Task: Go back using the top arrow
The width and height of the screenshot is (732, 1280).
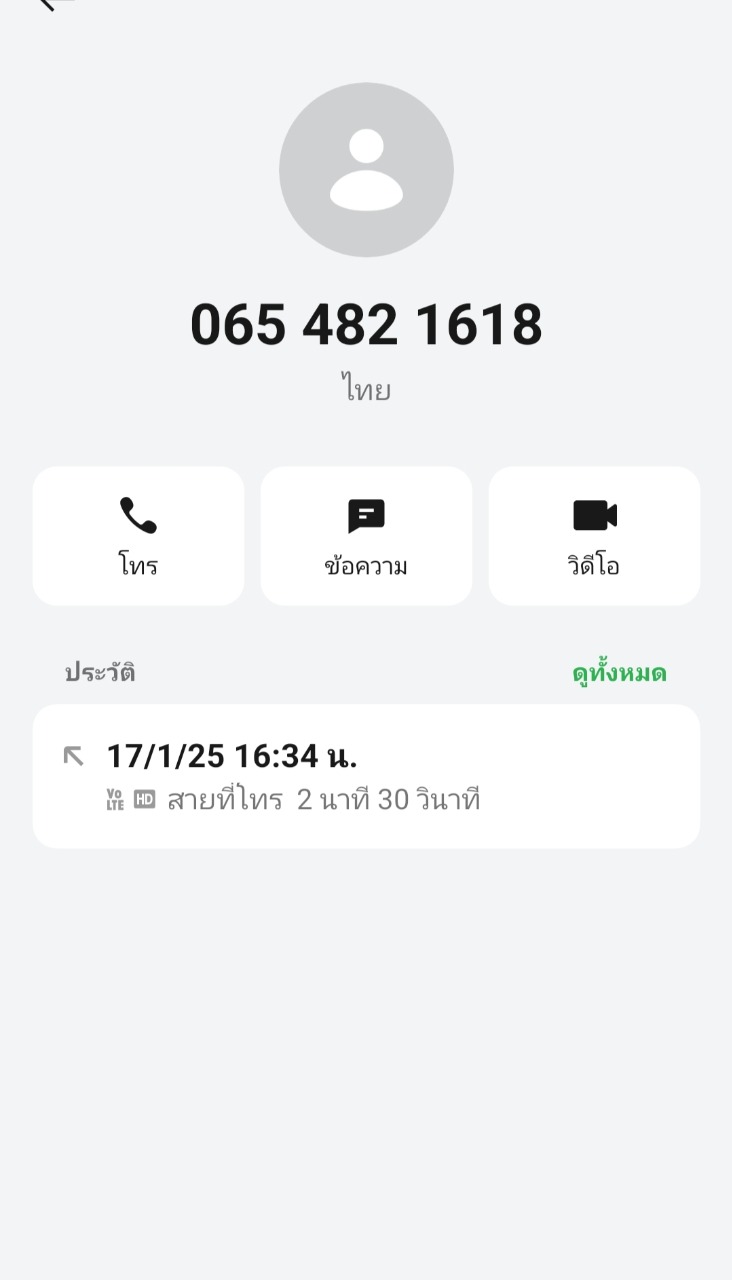Action: (52, 3)
